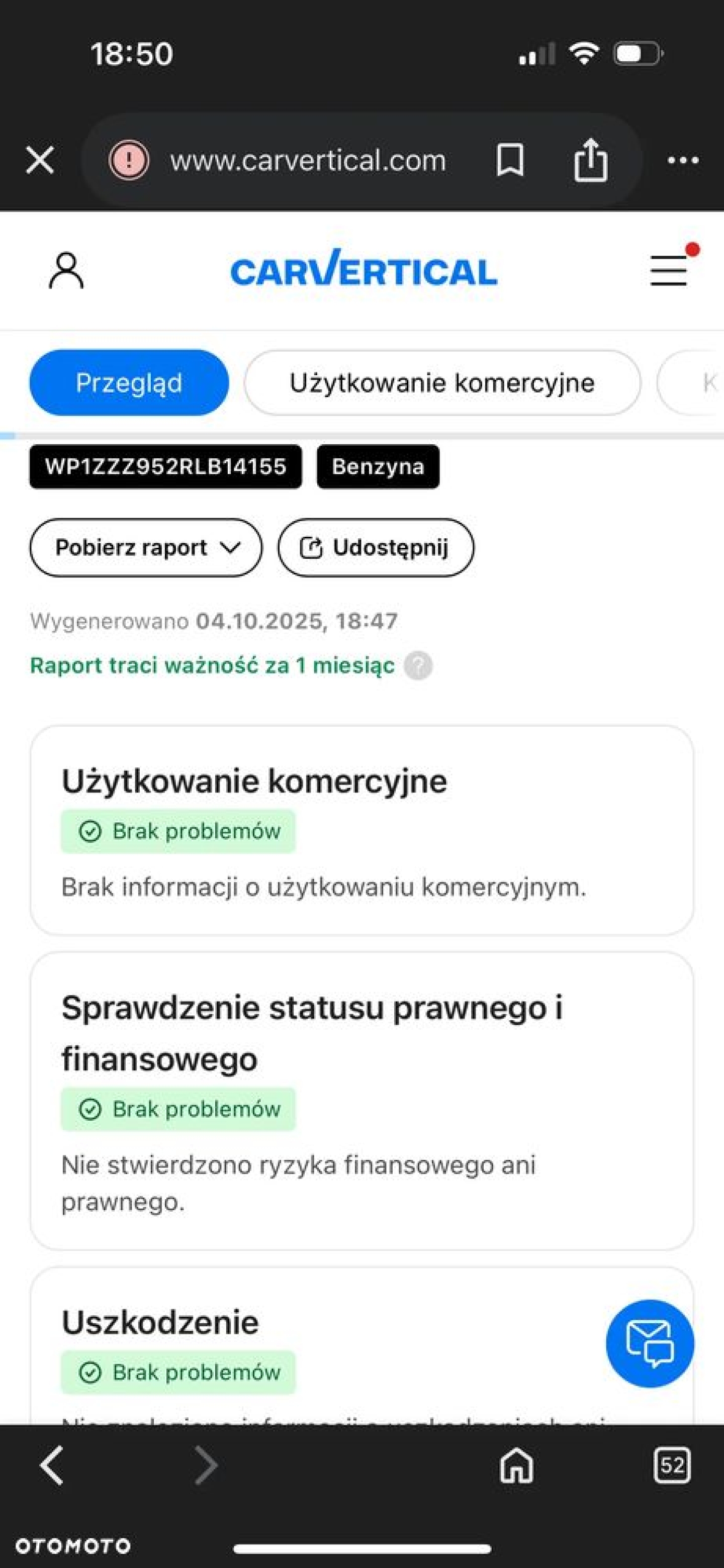Go back to the previous page
Viewport: 724px width, 1568px height.
52,1465
